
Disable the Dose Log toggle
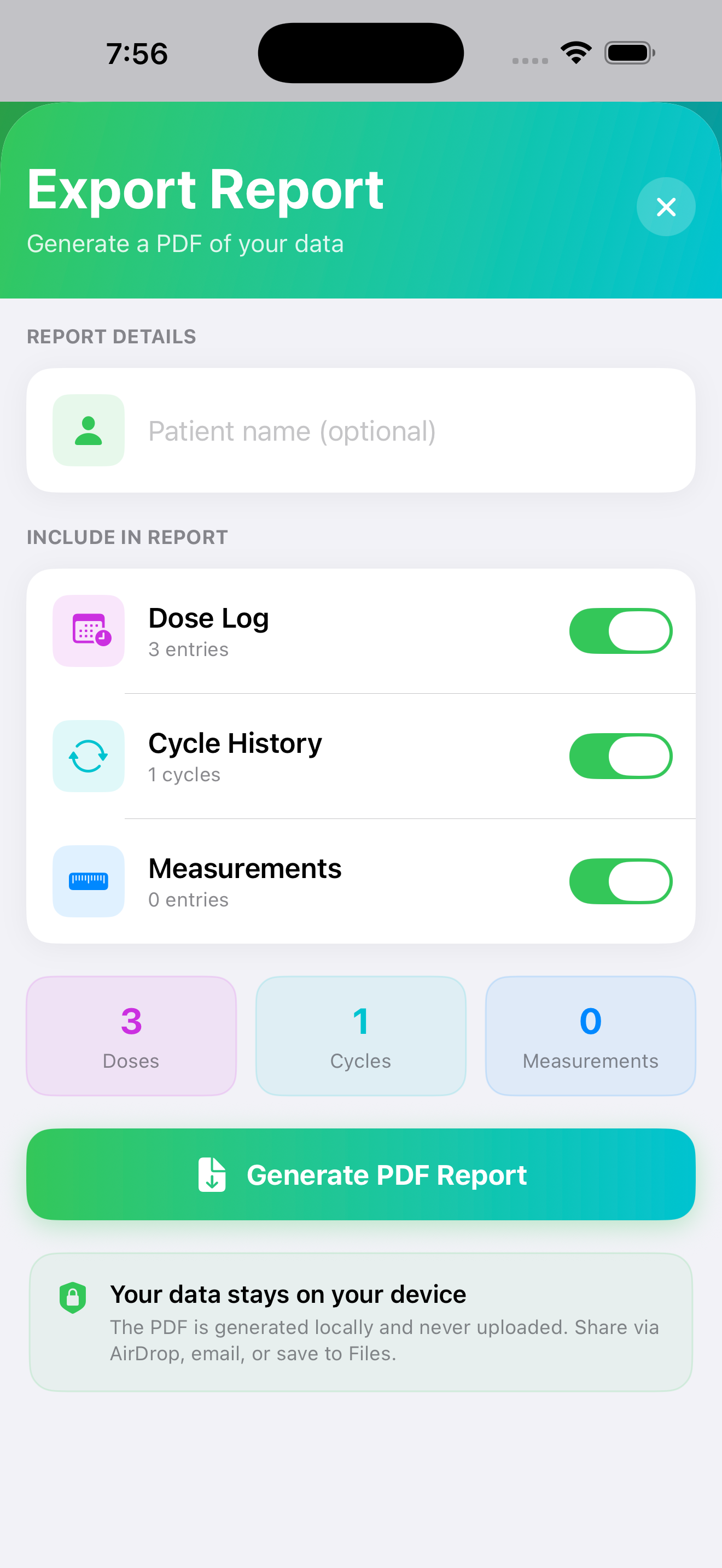tap(620, 631)
